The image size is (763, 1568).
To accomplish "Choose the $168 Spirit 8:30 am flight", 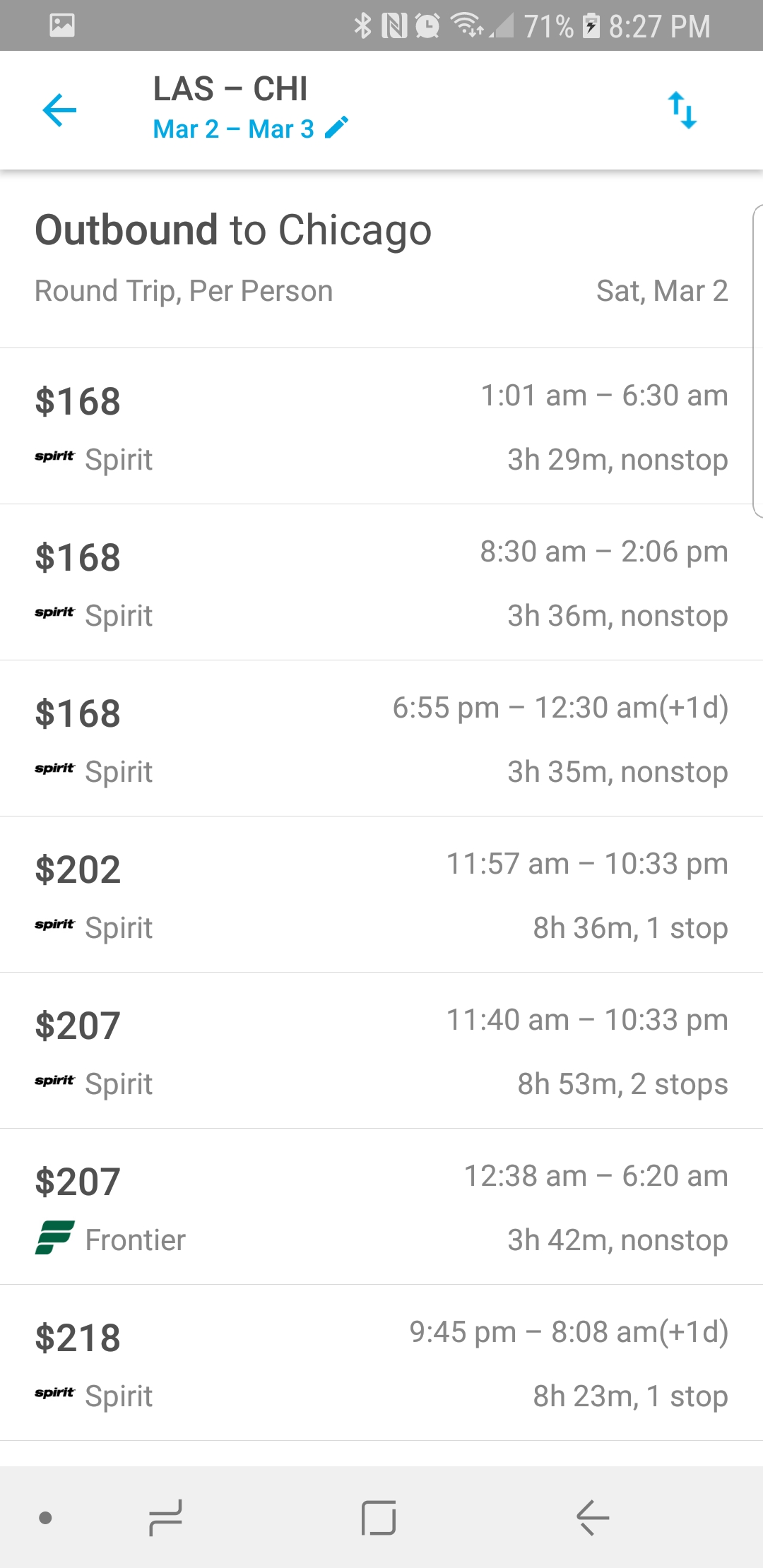I will pos(381,582).
